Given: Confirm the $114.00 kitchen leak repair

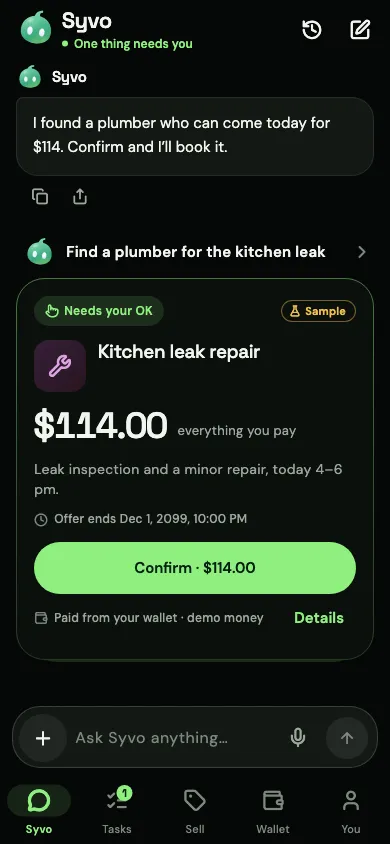Looking at the screenshot, I should pyautogui.click(x=195, y=568).
